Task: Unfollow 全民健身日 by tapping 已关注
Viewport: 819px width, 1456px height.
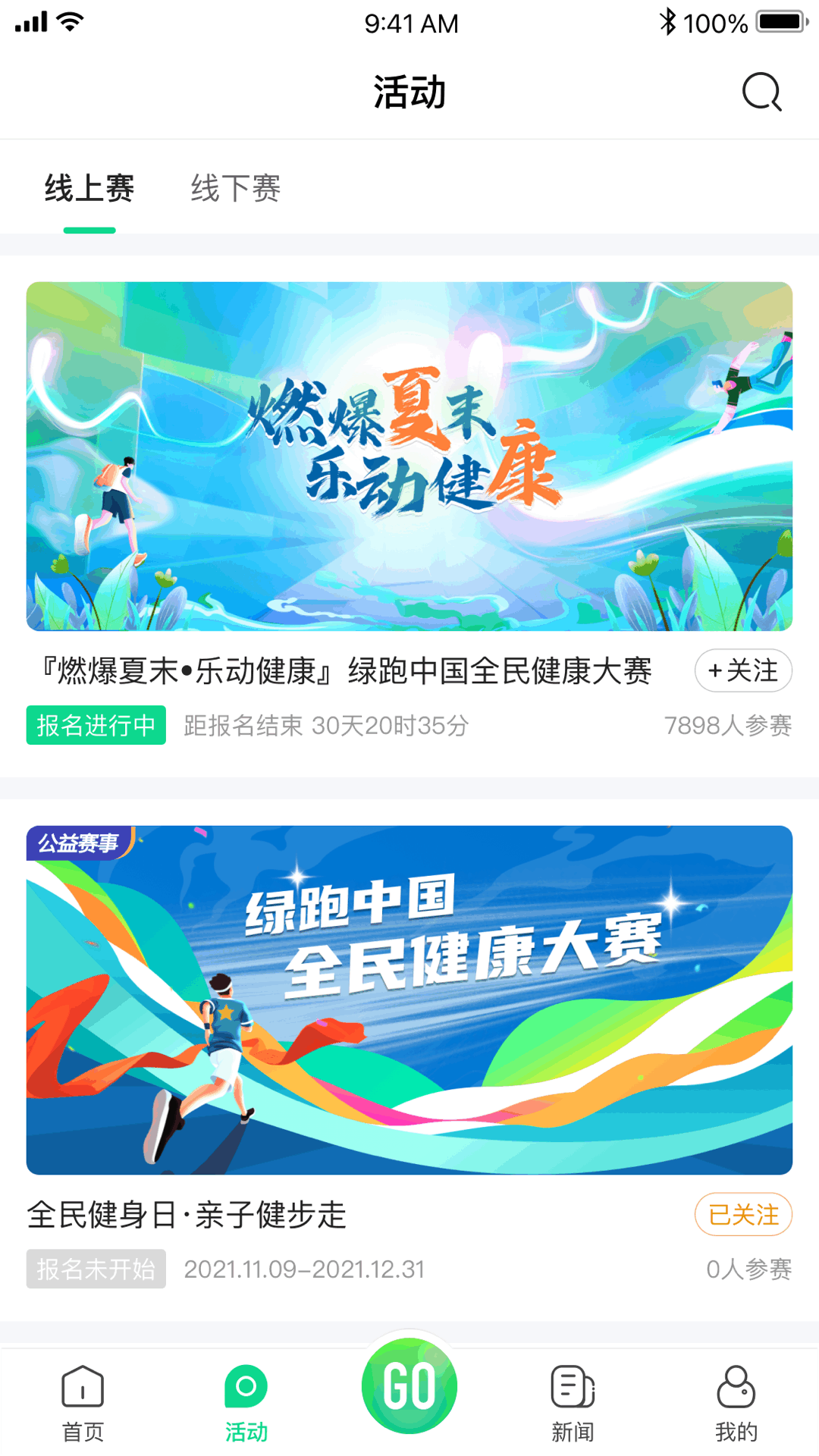Action: [x=742, y=1214]
